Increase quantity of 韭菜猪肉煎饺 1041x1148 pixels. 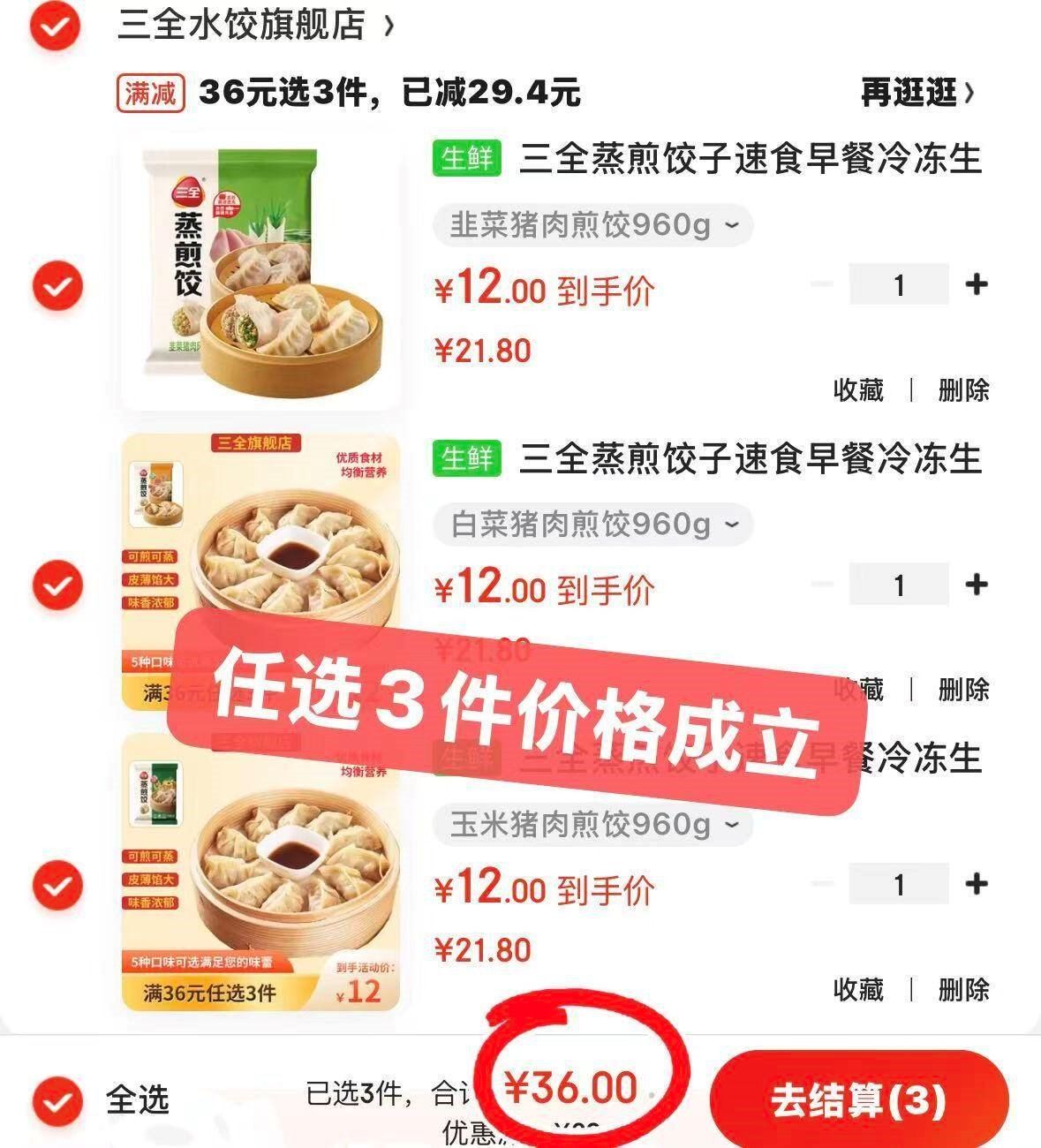976,284
